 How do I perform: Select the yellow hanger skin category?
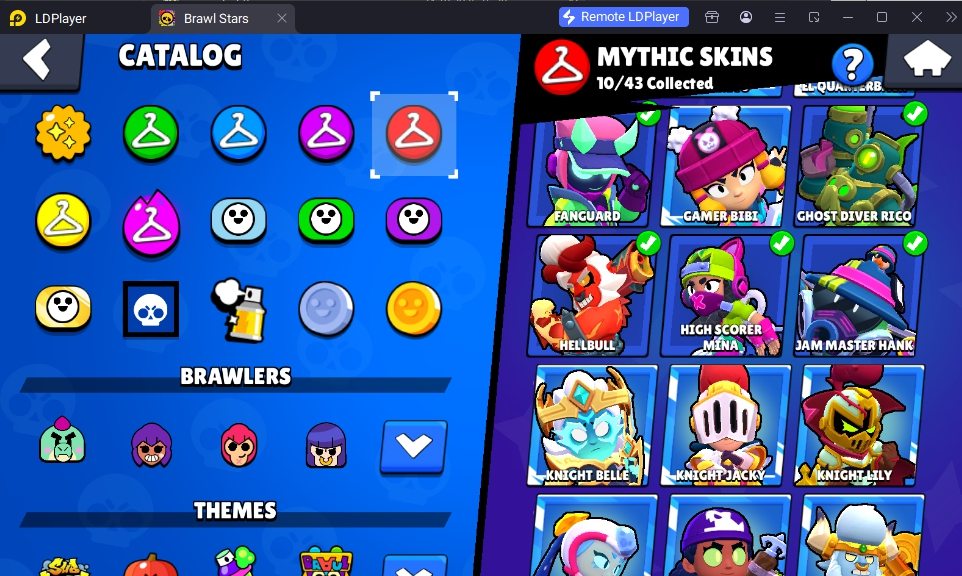click(x=63, y=219)
